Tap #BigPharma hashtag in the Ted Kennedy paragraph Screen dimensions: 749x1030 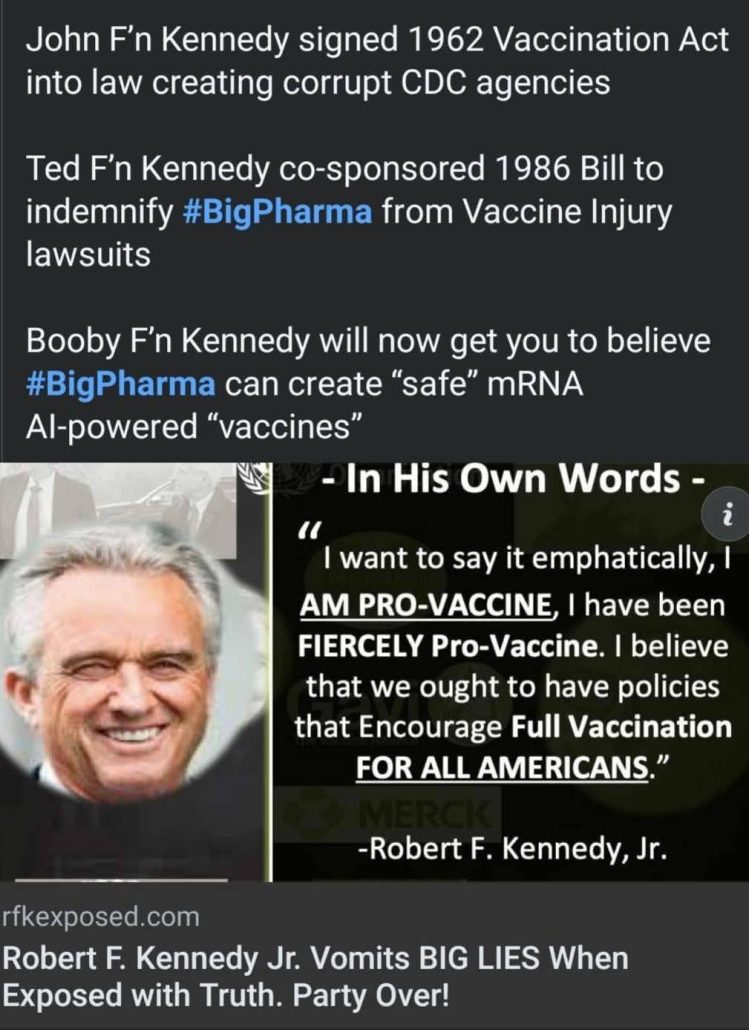pos(279,212)
